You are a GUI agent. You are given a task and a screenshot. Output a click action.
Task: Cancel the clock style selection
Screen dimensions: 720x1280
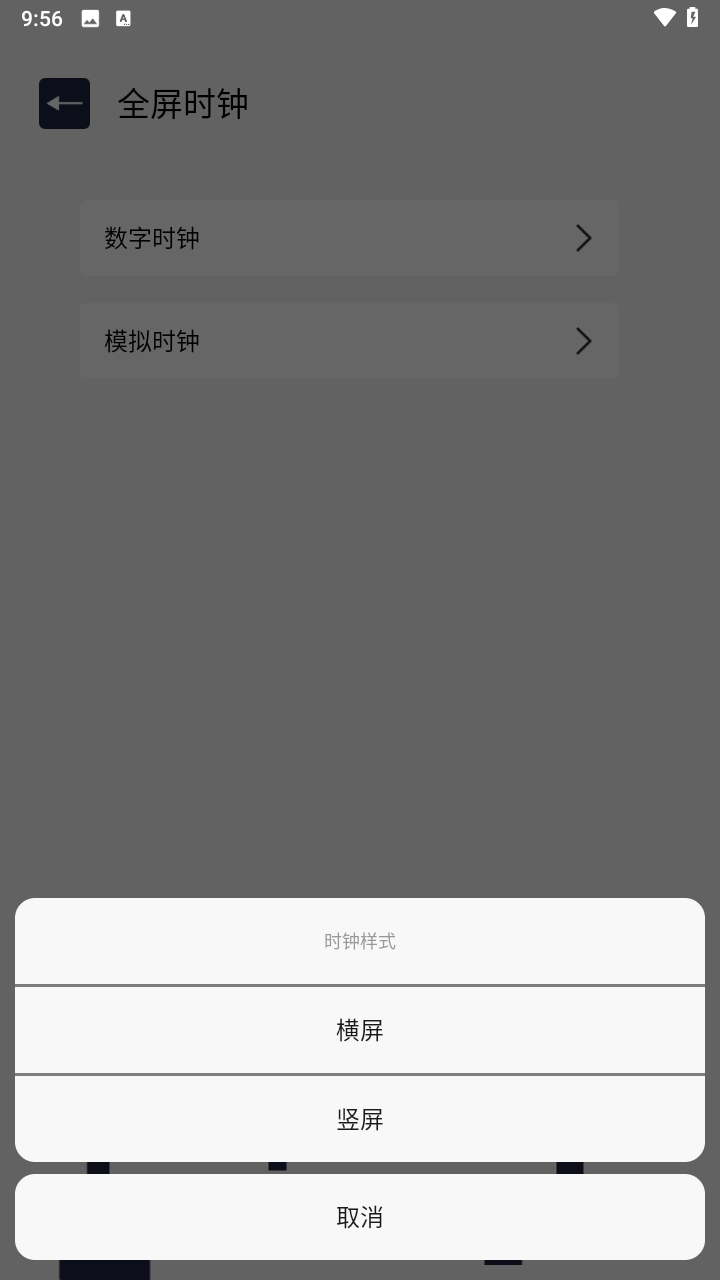pos(360,1217)
